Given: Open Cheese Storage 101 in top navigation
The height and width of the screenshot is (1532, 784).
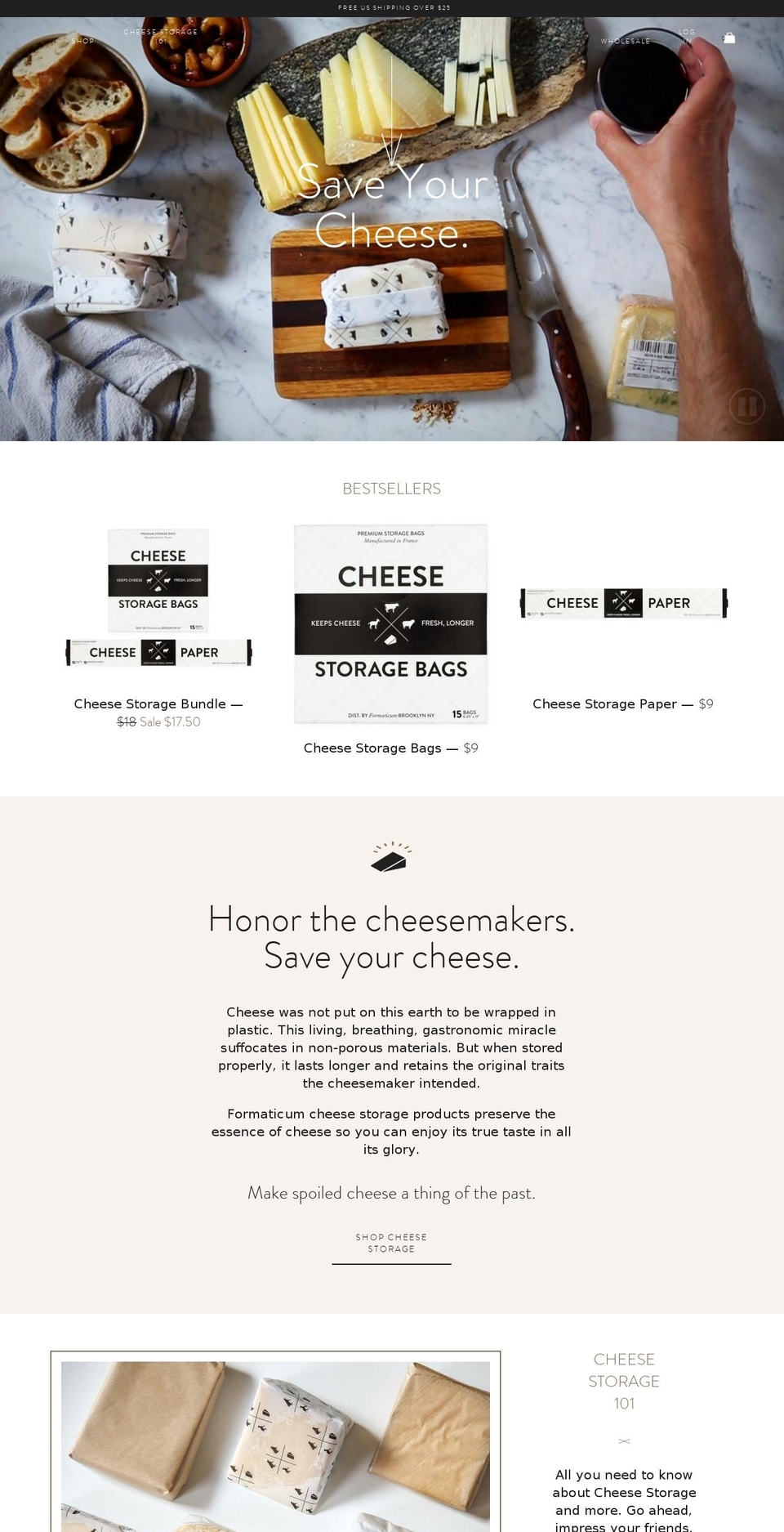Looking at the screenshot, I should [161, 36].
